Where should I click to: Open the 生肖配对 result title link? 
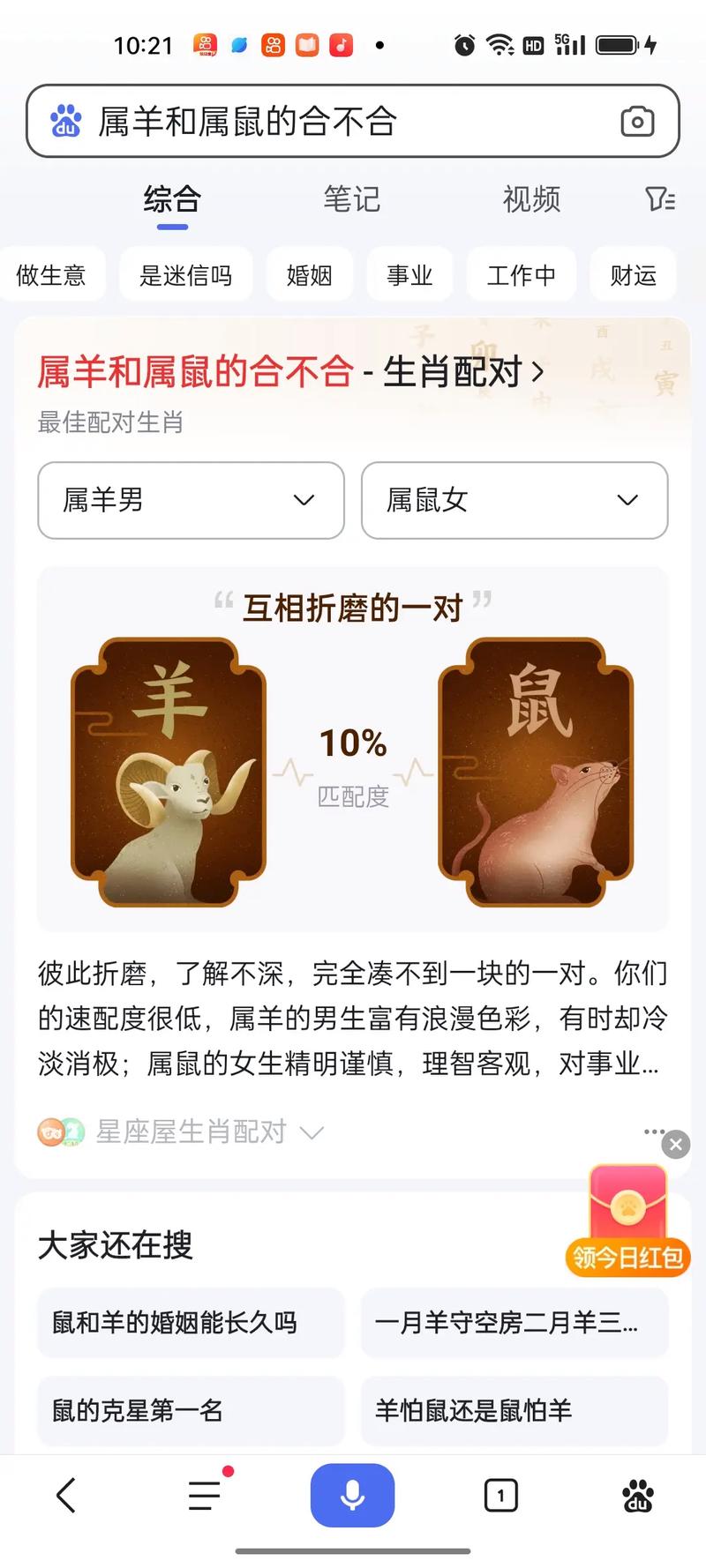pyautogui.click(x=289, y=372)
